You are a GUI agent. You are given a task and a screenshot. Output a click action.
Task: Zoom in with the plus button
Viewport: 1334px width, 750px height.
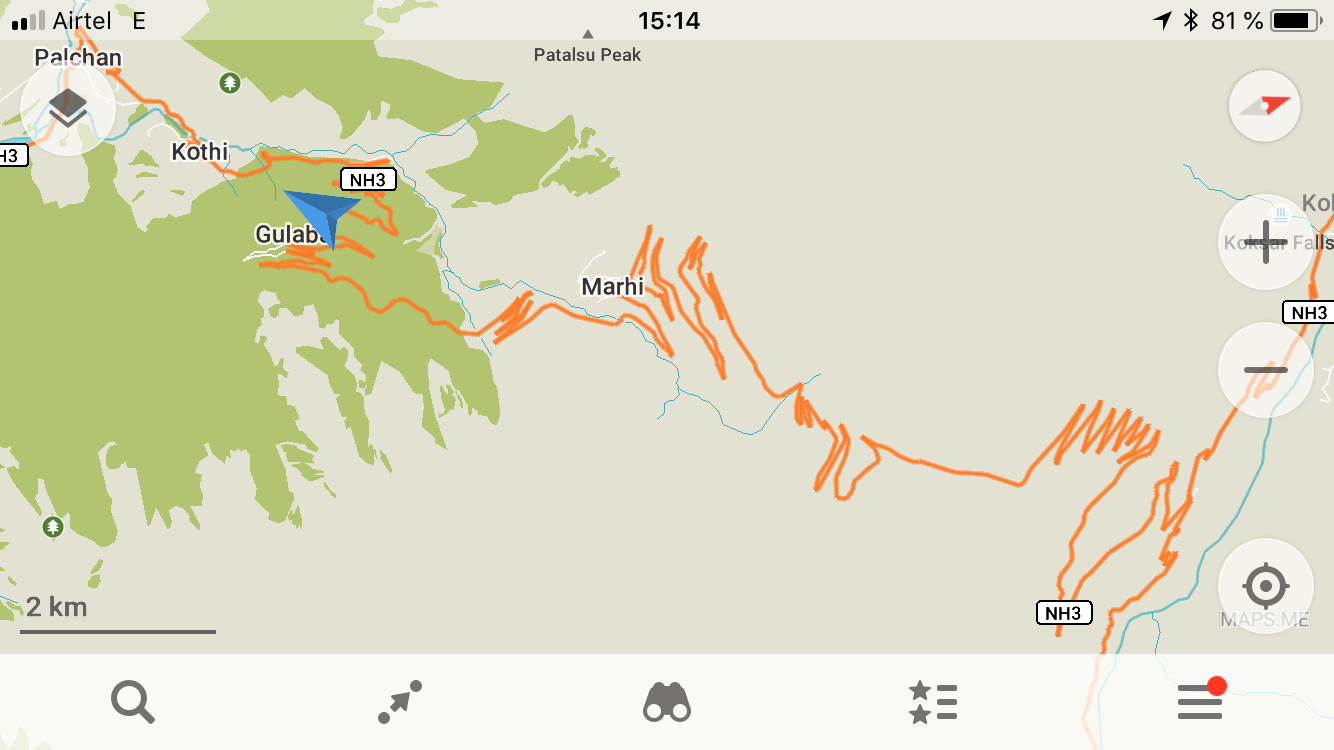pyautogui.click(x=1265, y=242)
